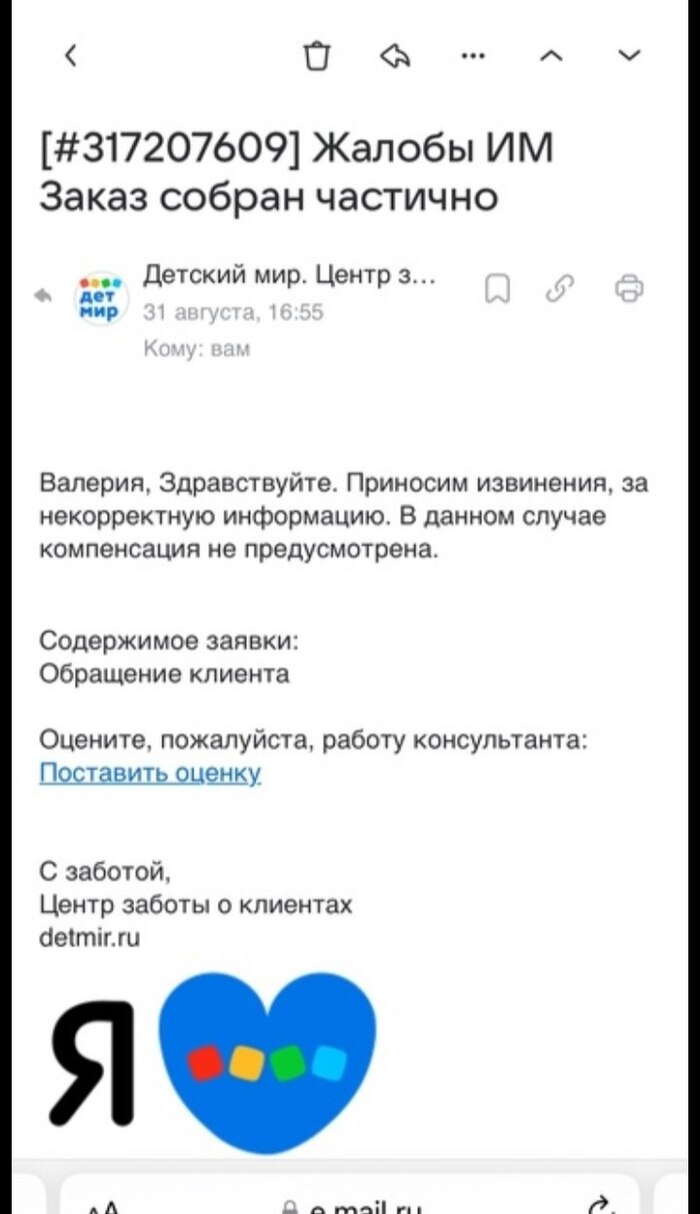Image resolution: width=700 pixels, height=1214 pixels.
Task: Bookmark this message with the flag icon
Action: [x=497, y=289]
